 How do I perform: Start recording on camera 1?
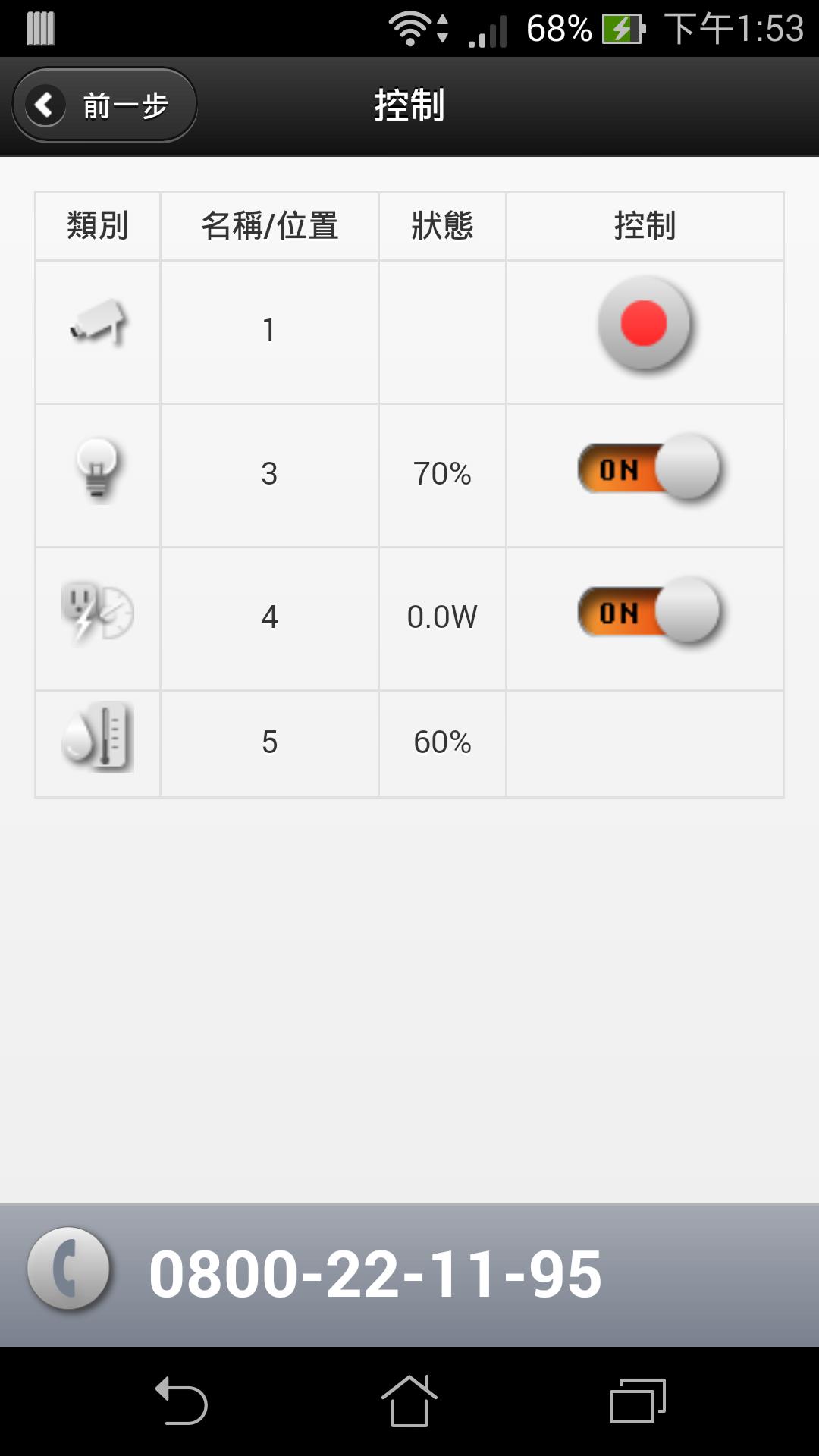644,324
